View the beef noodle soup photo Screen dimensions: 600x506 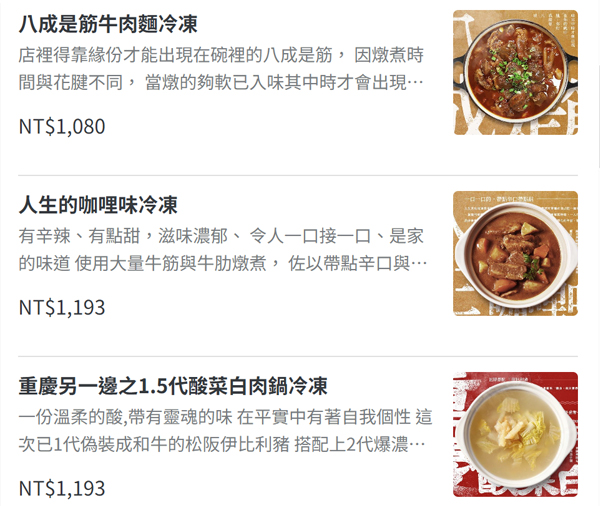(515, 72)
